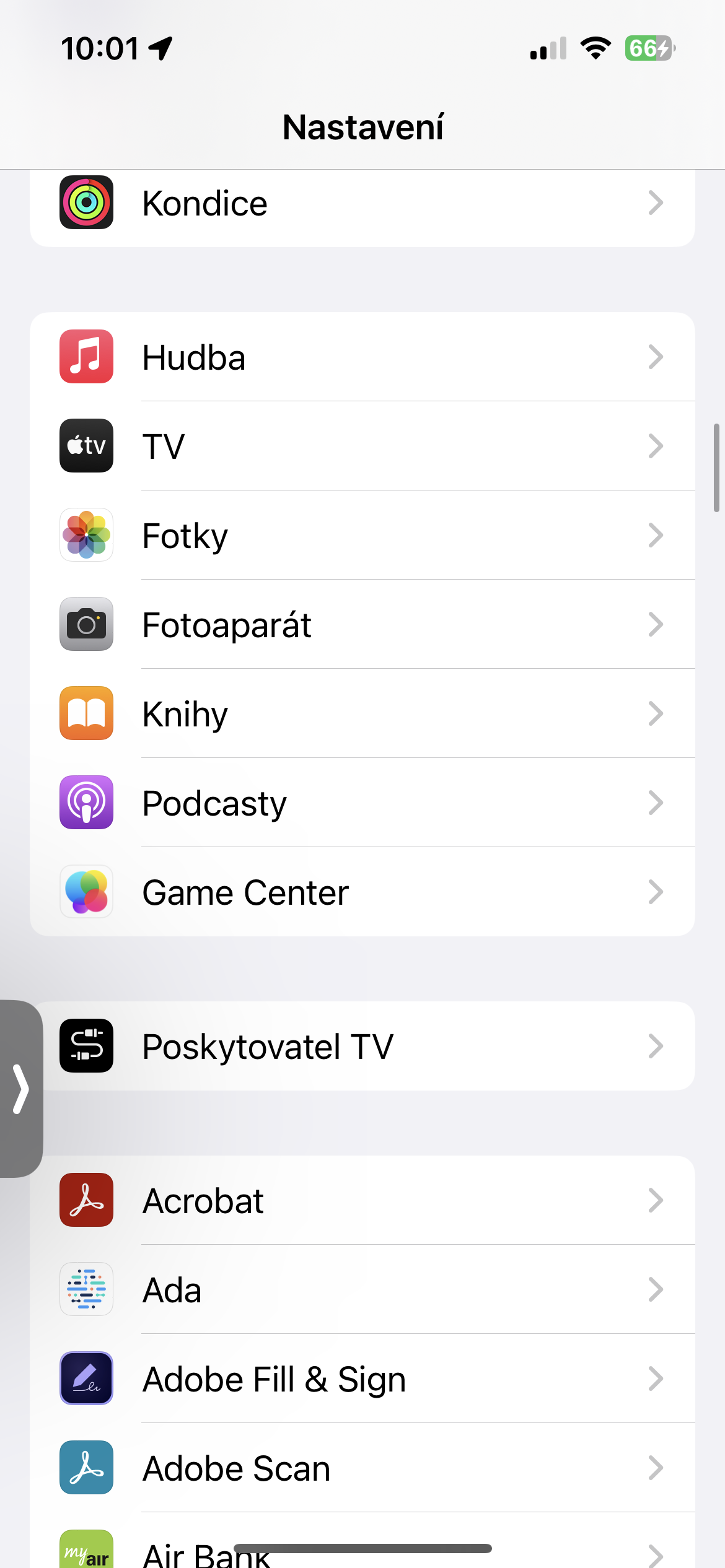The image size is (725, 1568).
Task: Tap the Podcasty row
Action: click(362, 803)
